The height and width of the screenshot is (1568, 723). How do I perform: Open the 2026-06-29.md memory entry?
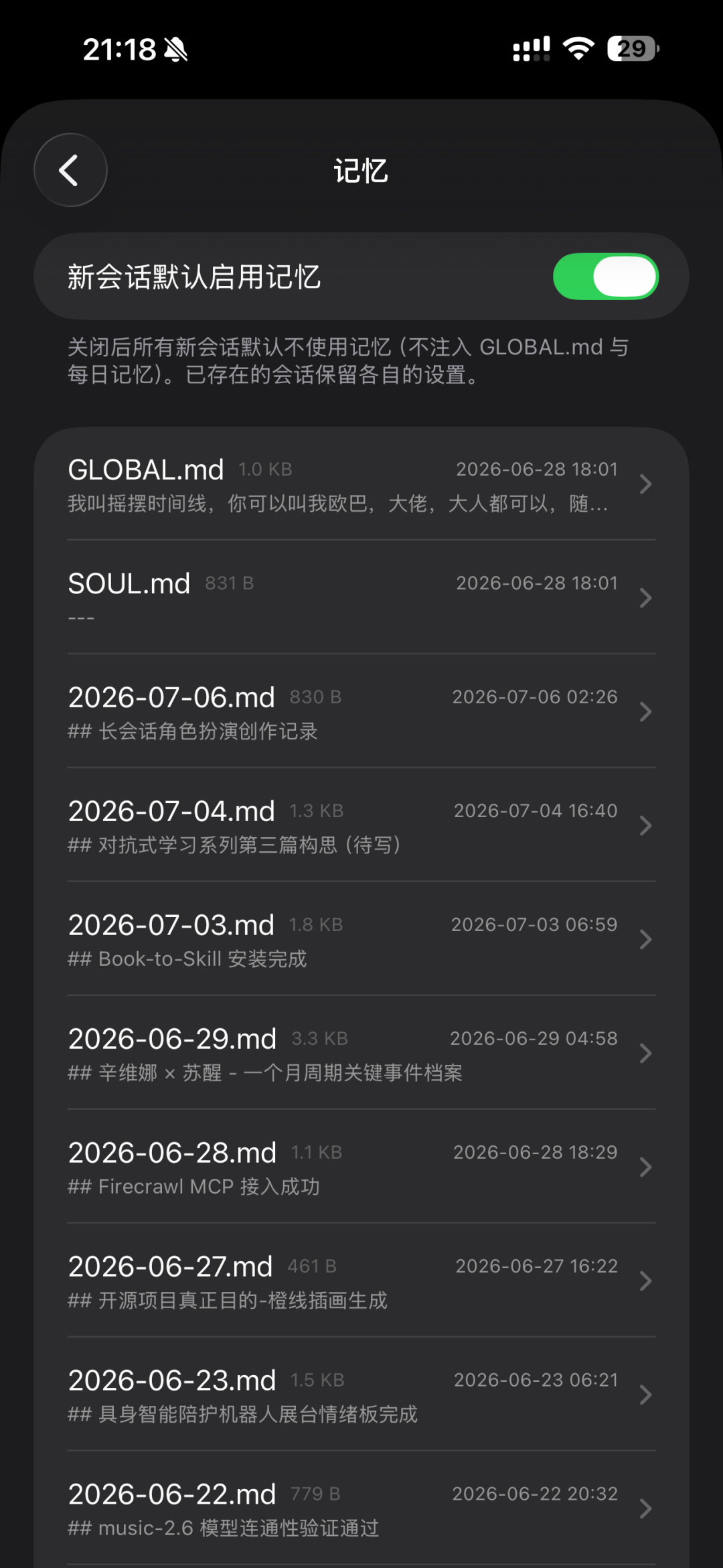[x=361, y=1053]
